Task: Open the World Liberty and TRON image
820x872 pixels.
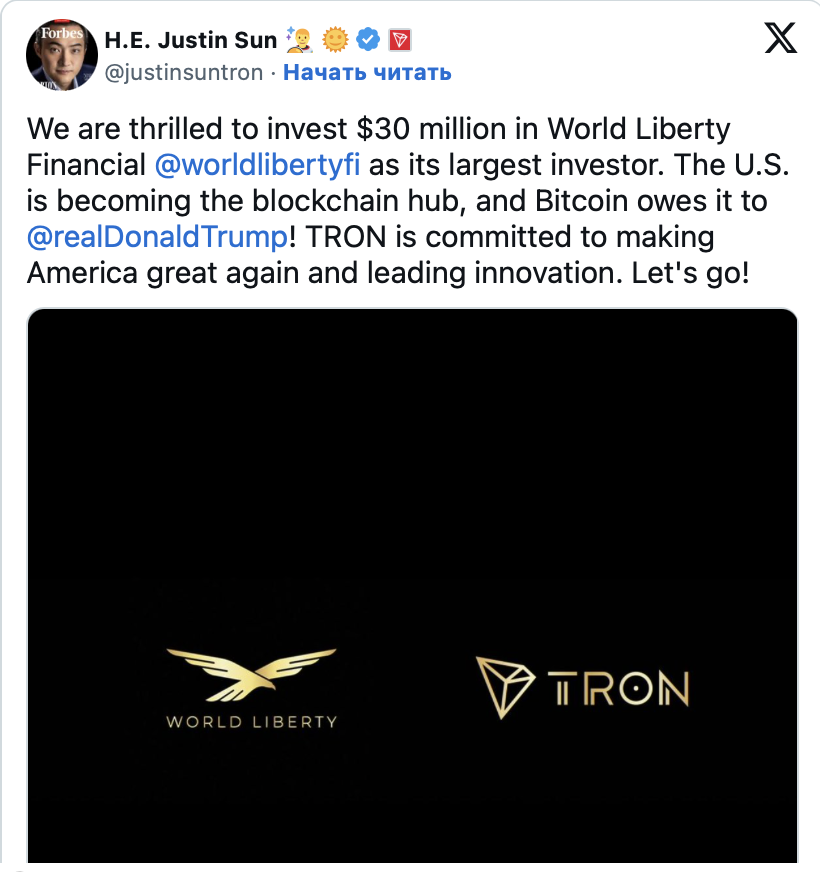Action: [x=412, y=585]
